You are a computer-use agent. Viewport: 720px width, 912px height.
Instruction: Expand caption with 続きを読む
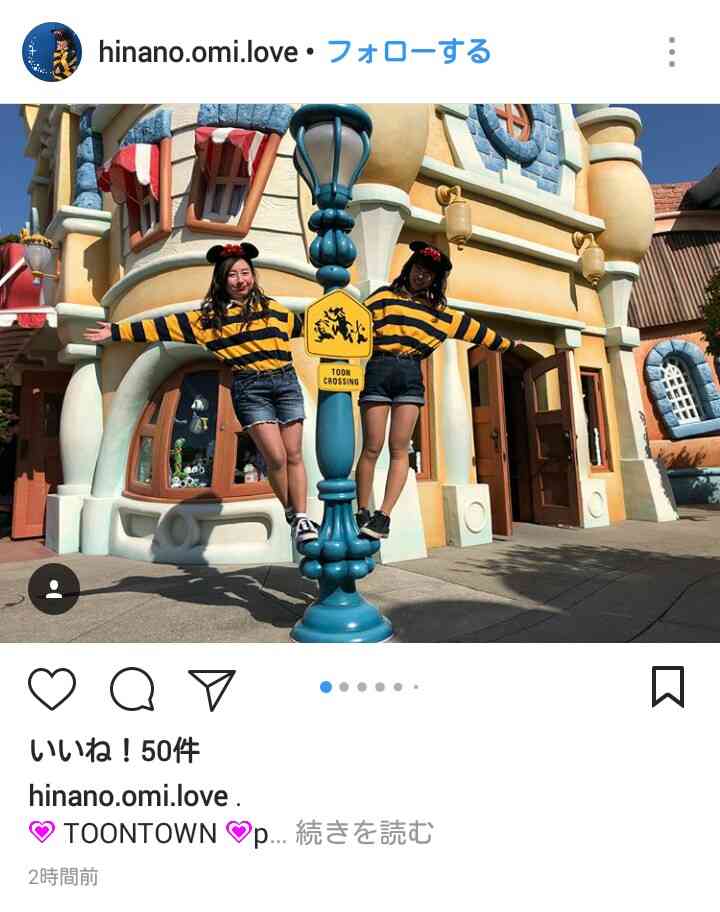[365, 832]
